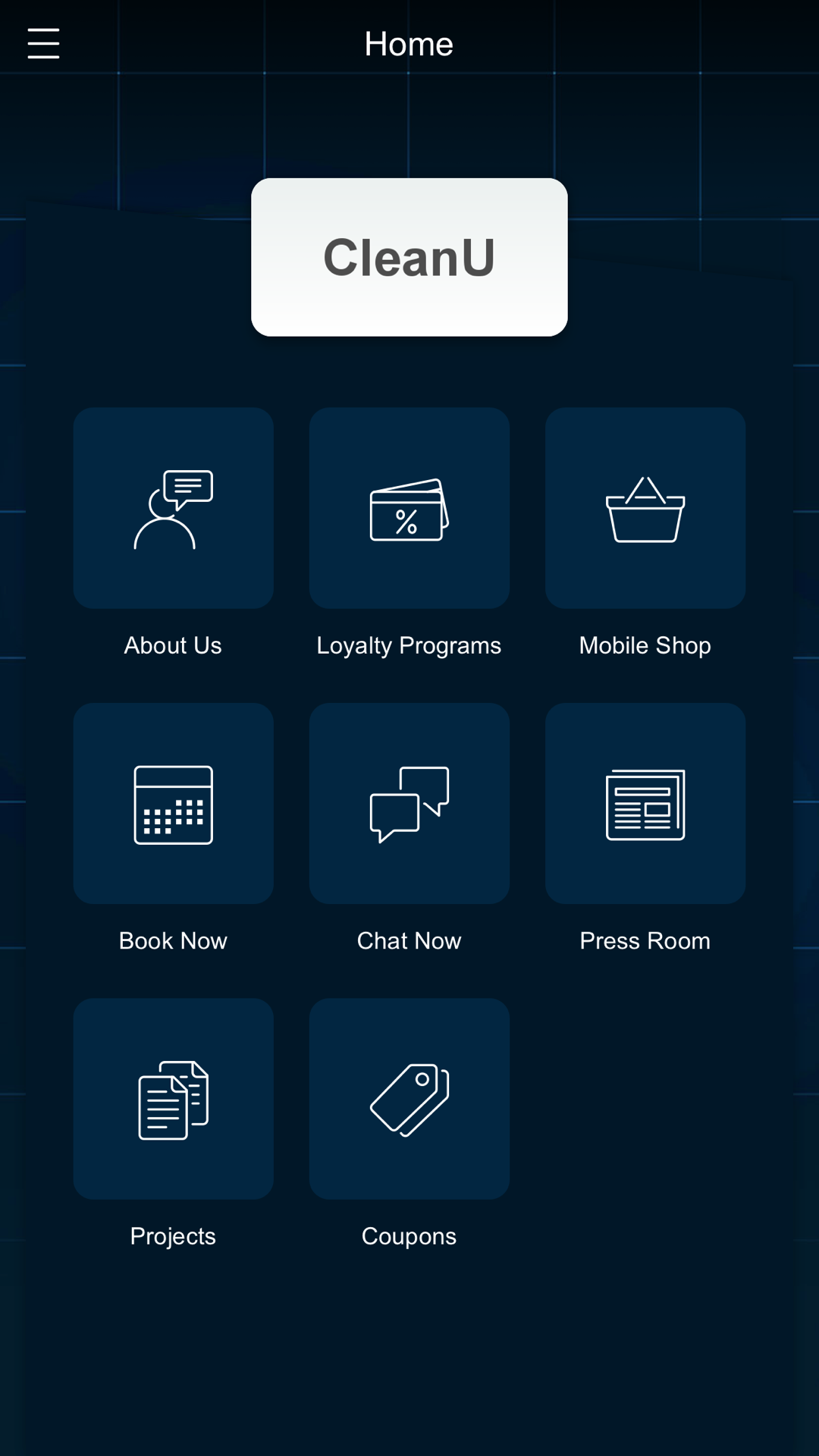Tap the Chat Now speech bubbles icon
This screenshot has width=819, height=1456.
pos(409,804)
